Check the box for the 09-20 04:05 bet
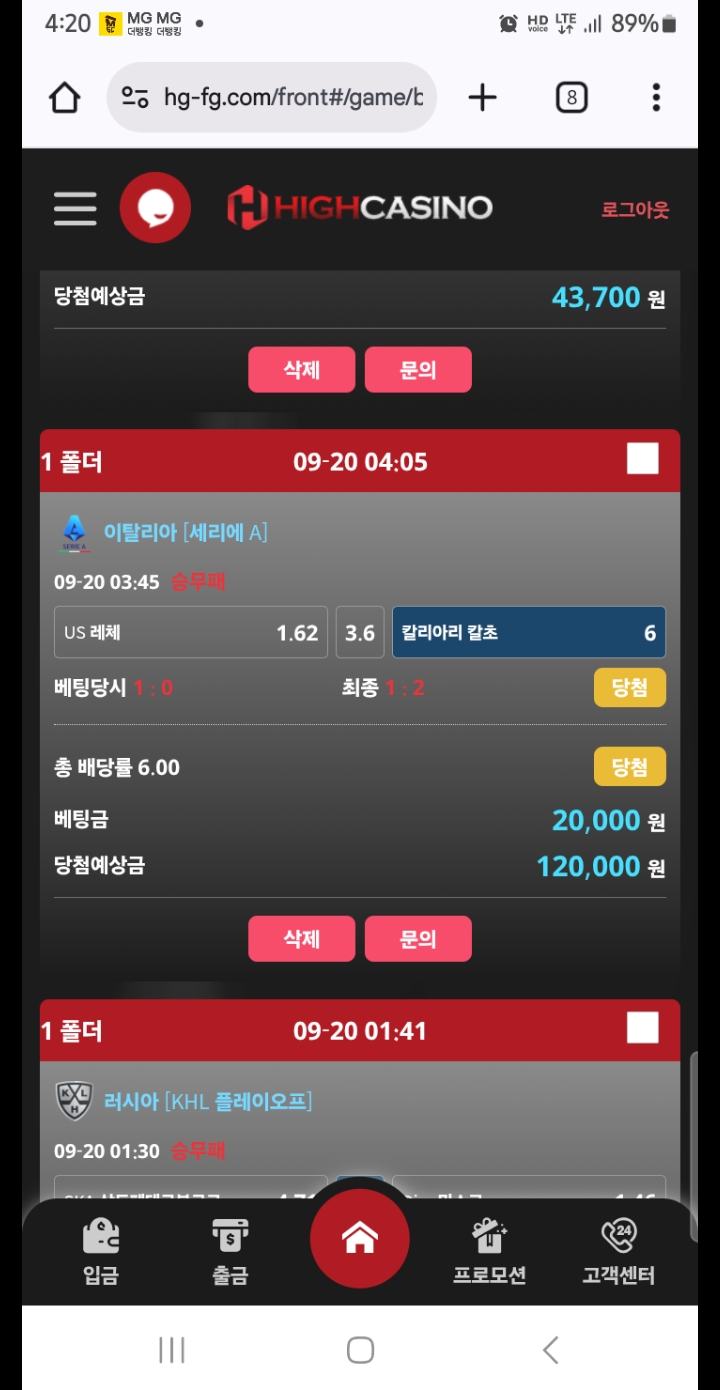This screenshot has height=1390, width=720. 643,459
